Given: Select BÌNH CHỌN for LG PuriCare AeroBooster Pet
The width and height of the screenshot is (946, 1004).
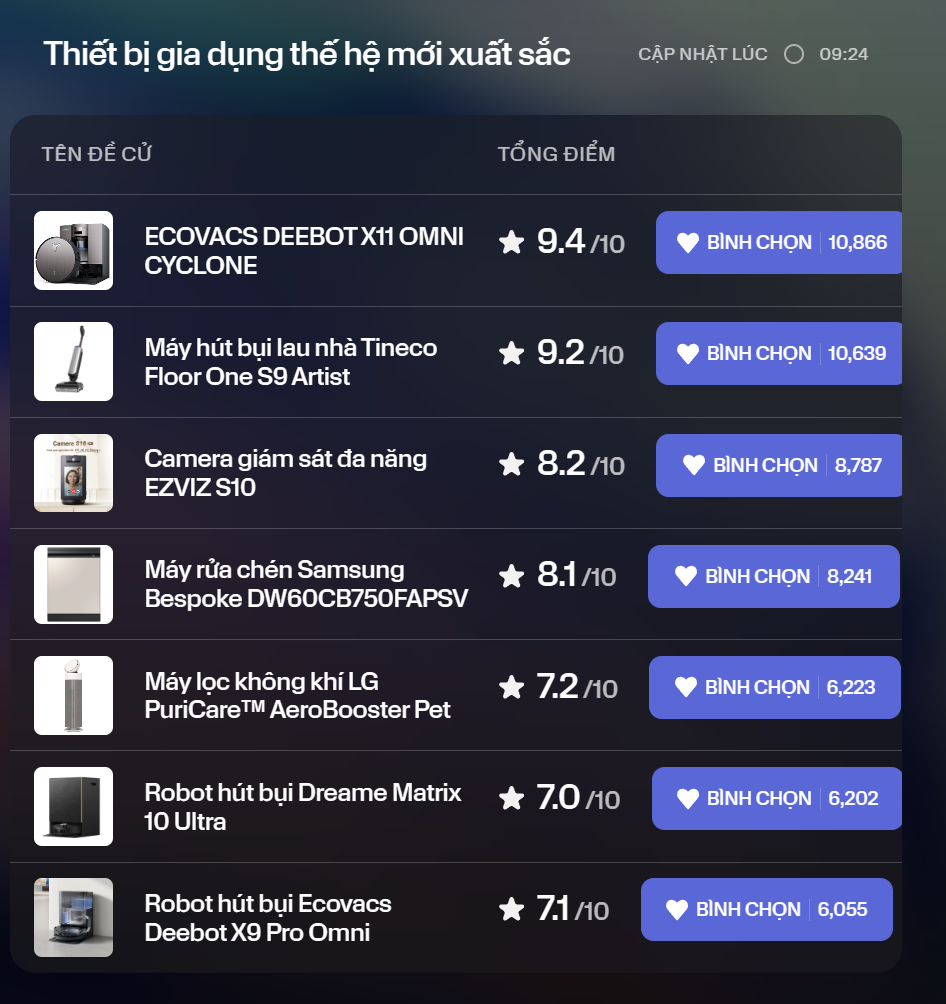Looking at the screenshot, I should pyautogui.click(x=774, y=687).
